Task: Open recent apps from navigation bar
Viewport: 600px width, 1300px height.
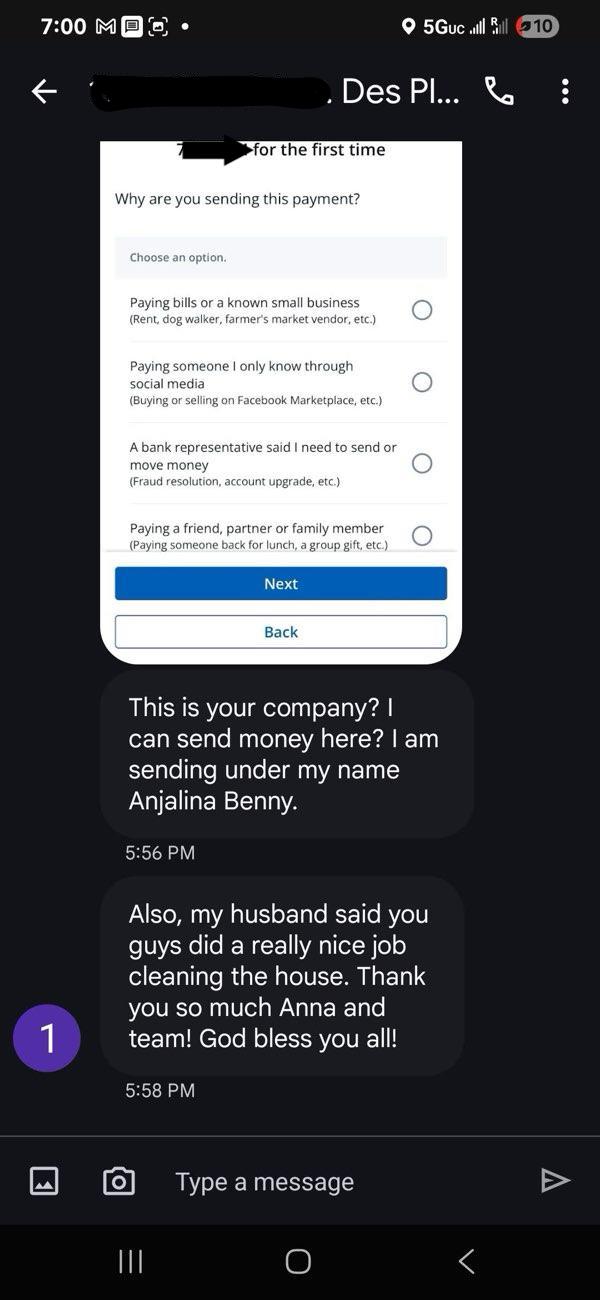Action: coord(131,1261)
